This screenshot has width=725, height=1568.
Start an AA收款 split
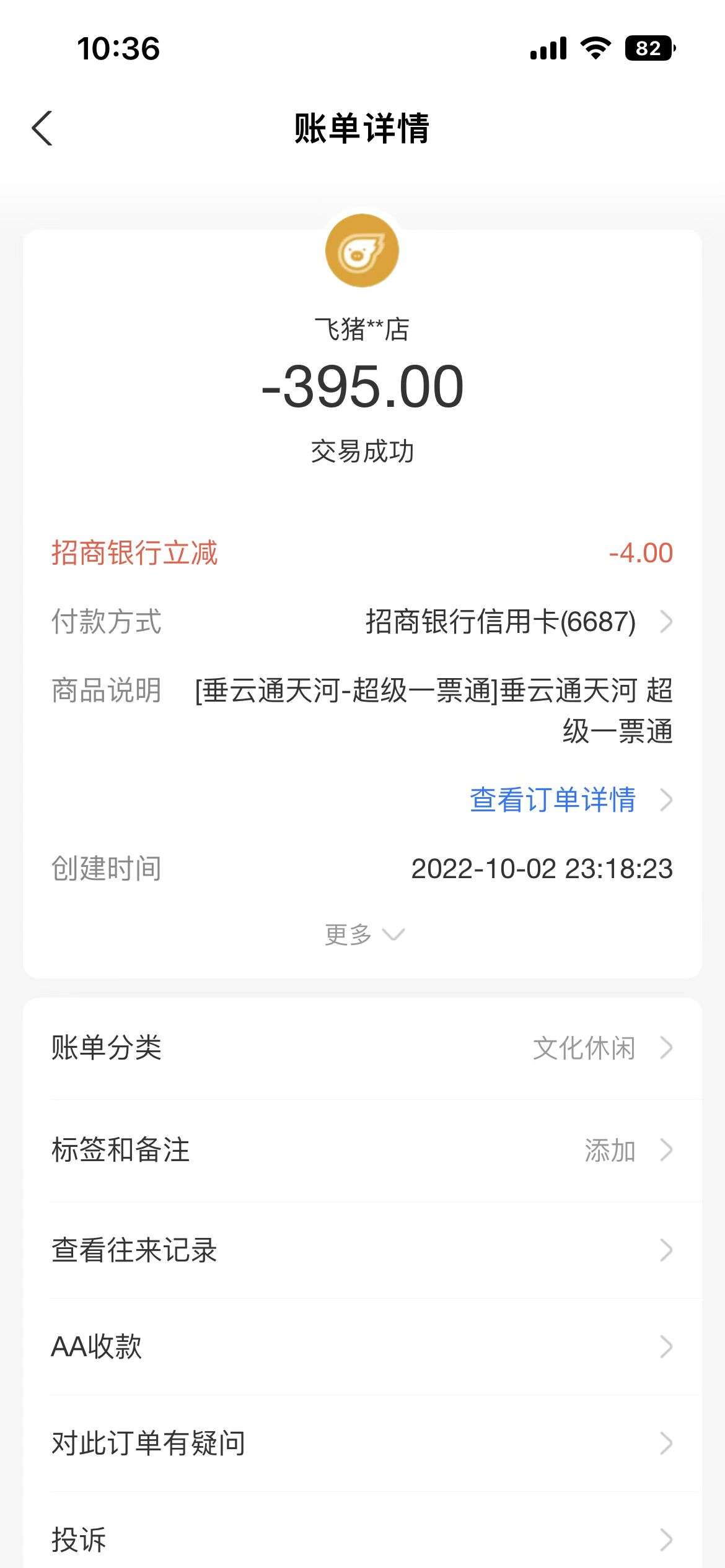coord(362,1347)
